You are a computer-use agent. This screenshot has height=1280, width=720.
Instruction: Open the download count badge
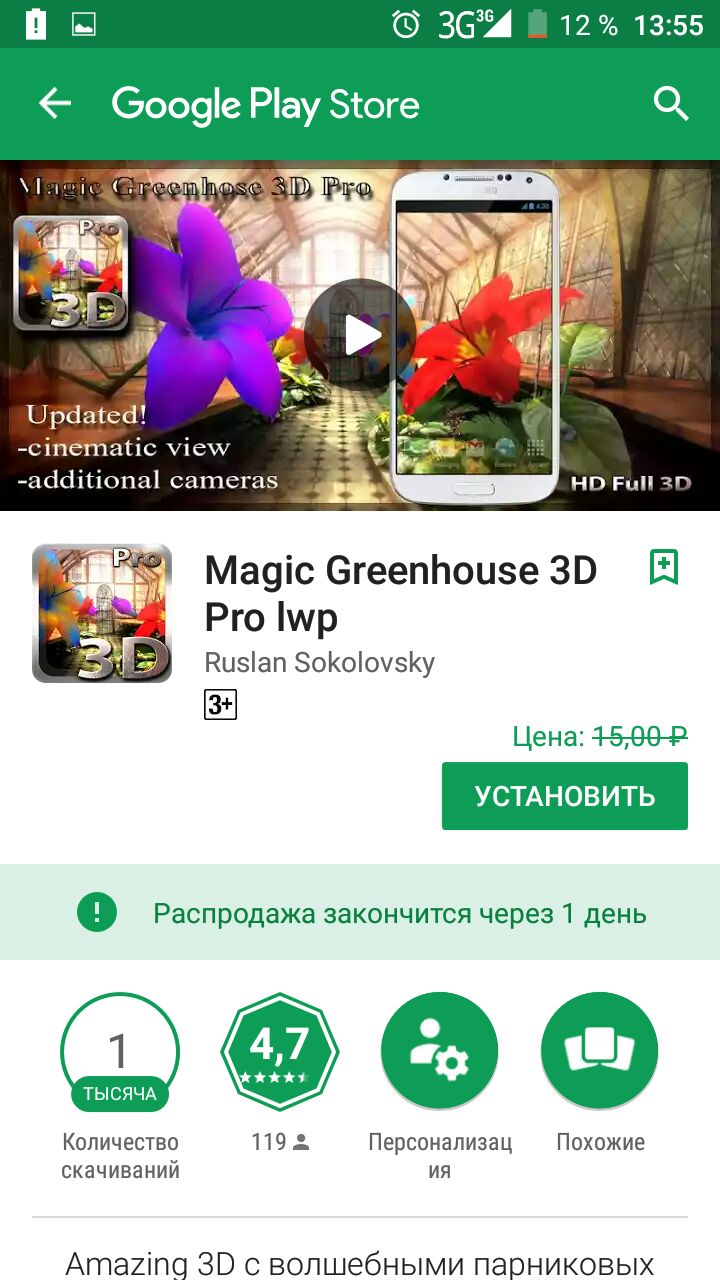click(120, 1052)
